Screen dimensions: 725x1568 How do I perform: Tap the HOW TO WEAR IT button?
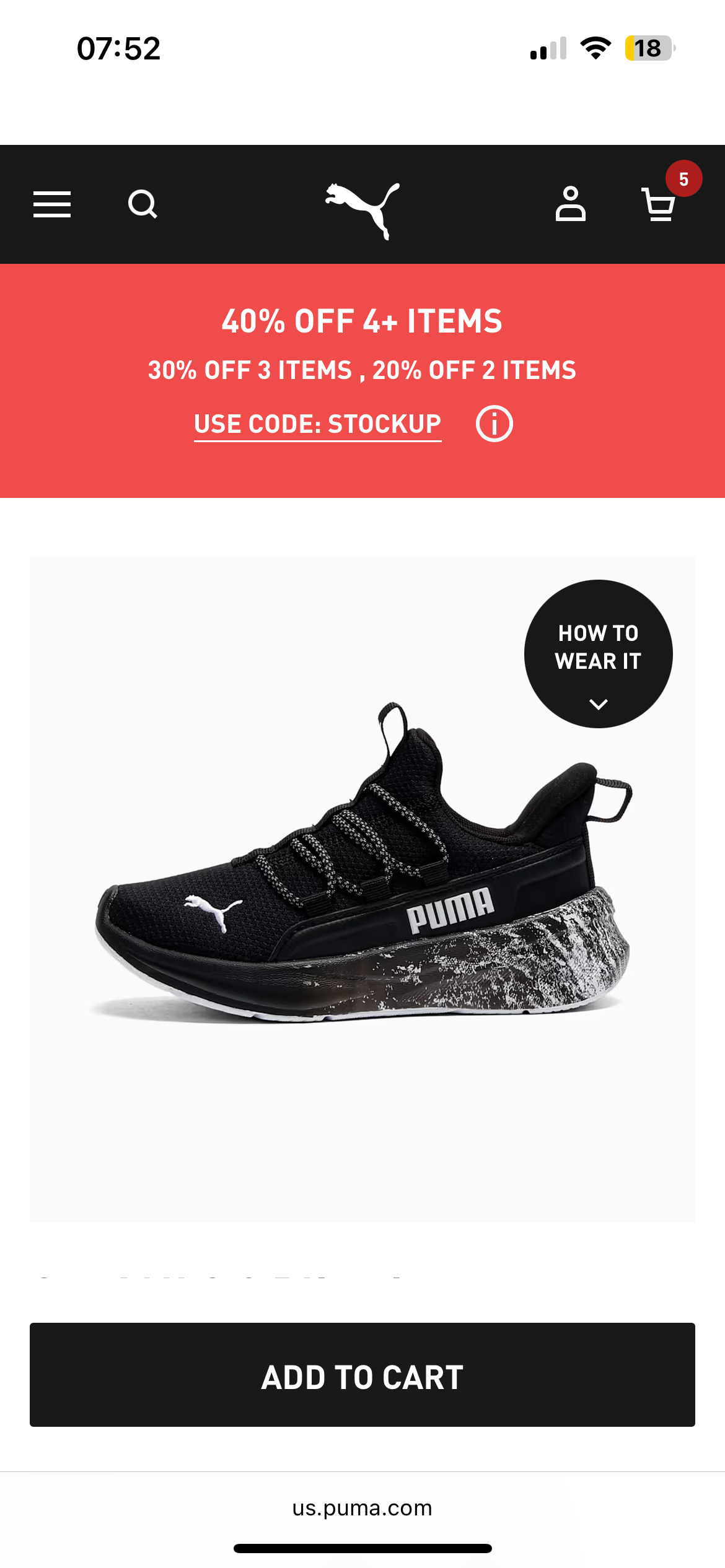point(598,654)
